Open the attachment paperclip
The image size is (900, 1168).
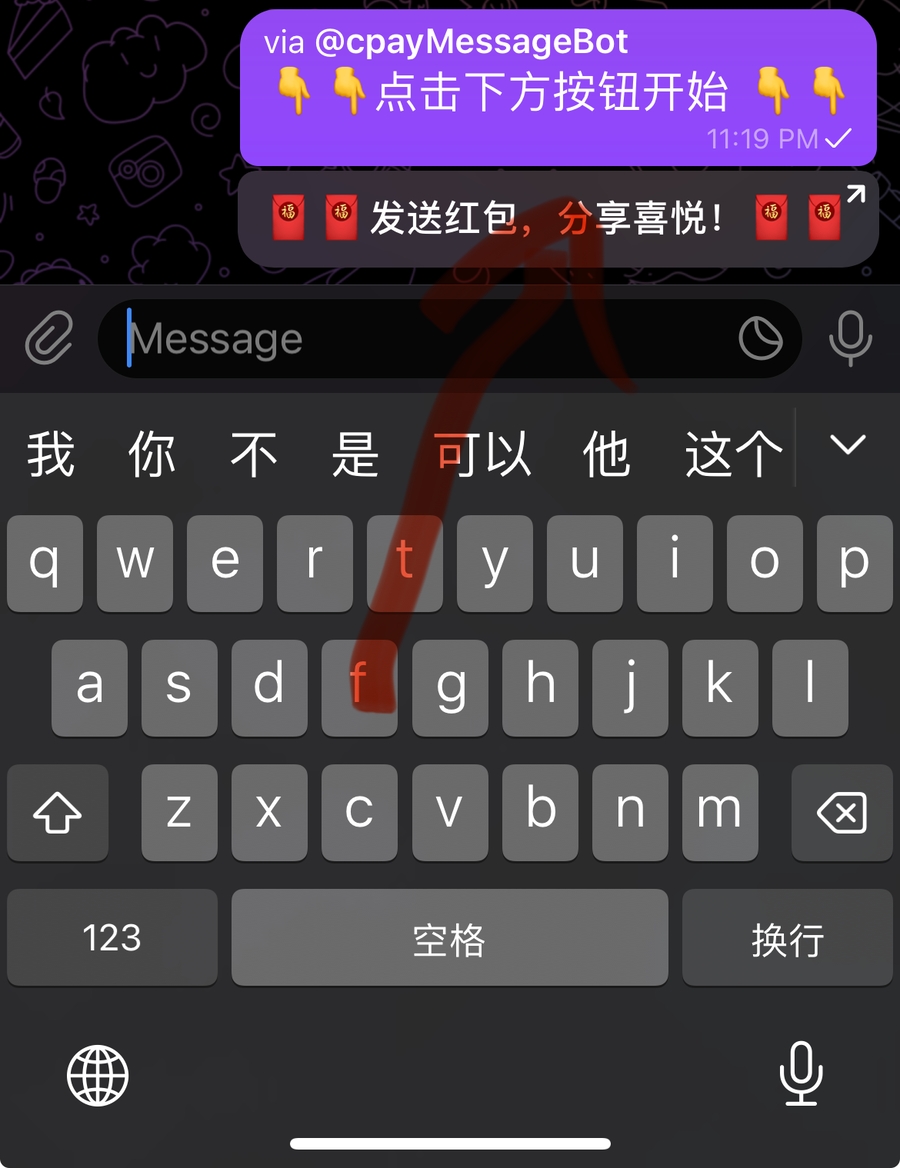[x=49, y=338]
